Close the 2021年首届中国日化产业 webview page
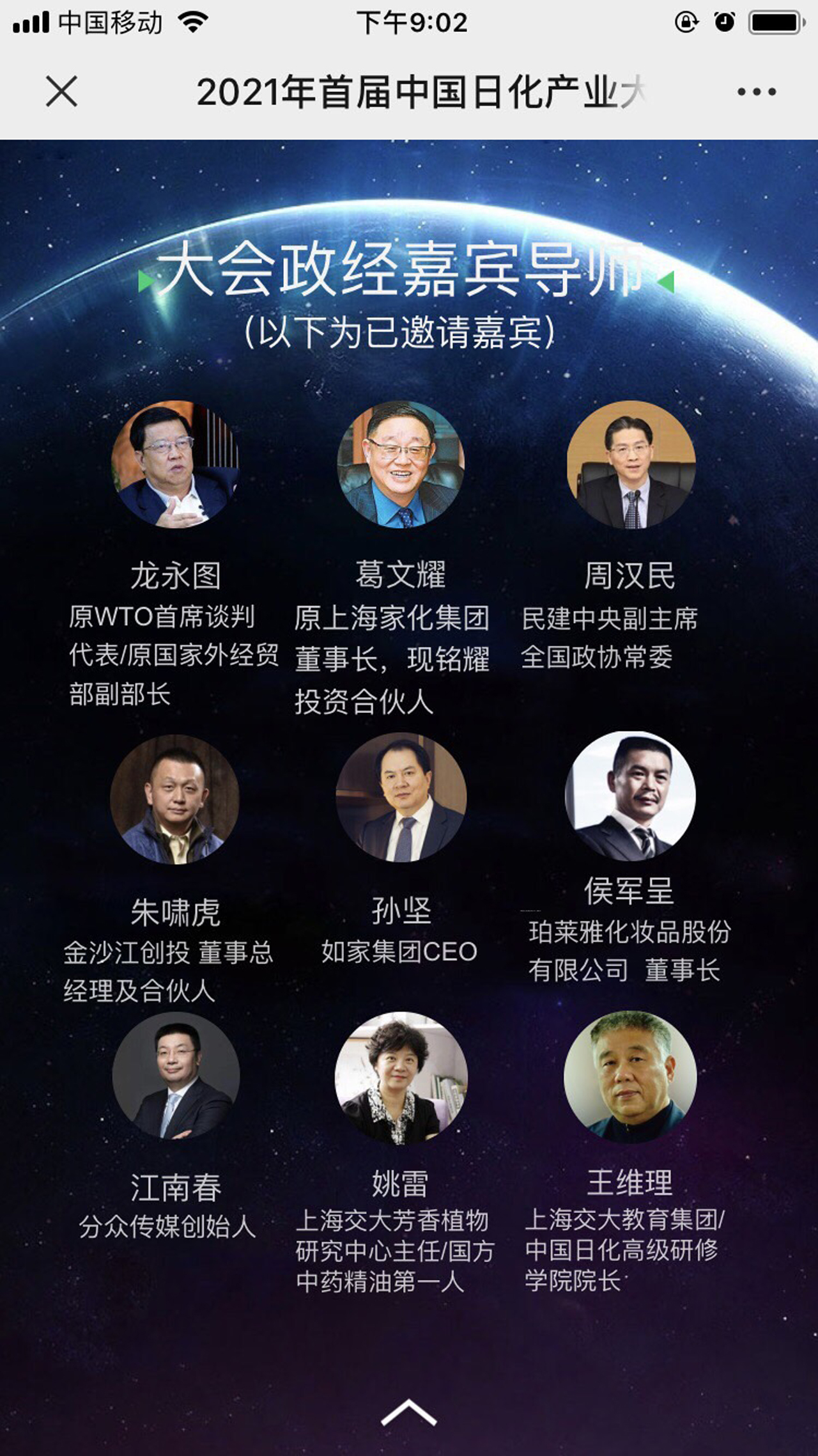 (x=62, y=91)
